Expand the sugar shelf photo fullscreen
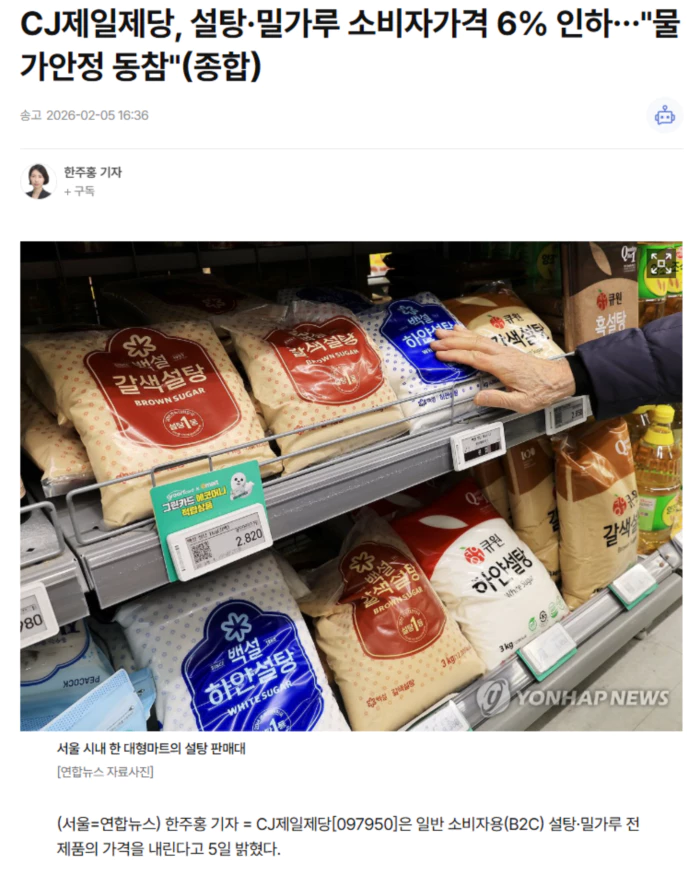Viewport: 700px width, 875px height. point(660,264)
